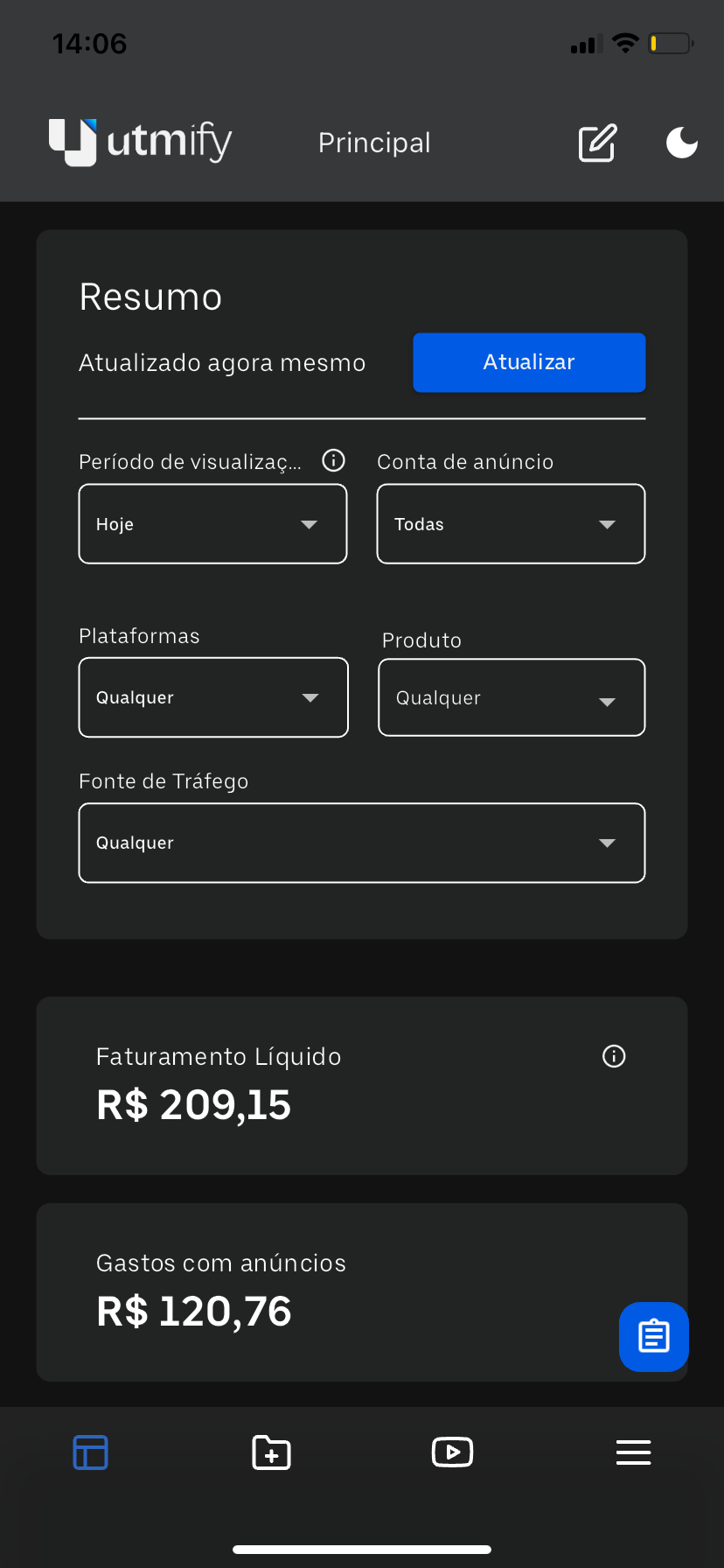The height and width of the screenshot is (1568, 724).
Task: Toggle dark mode with the moon icon
Action: coord(682,143)
